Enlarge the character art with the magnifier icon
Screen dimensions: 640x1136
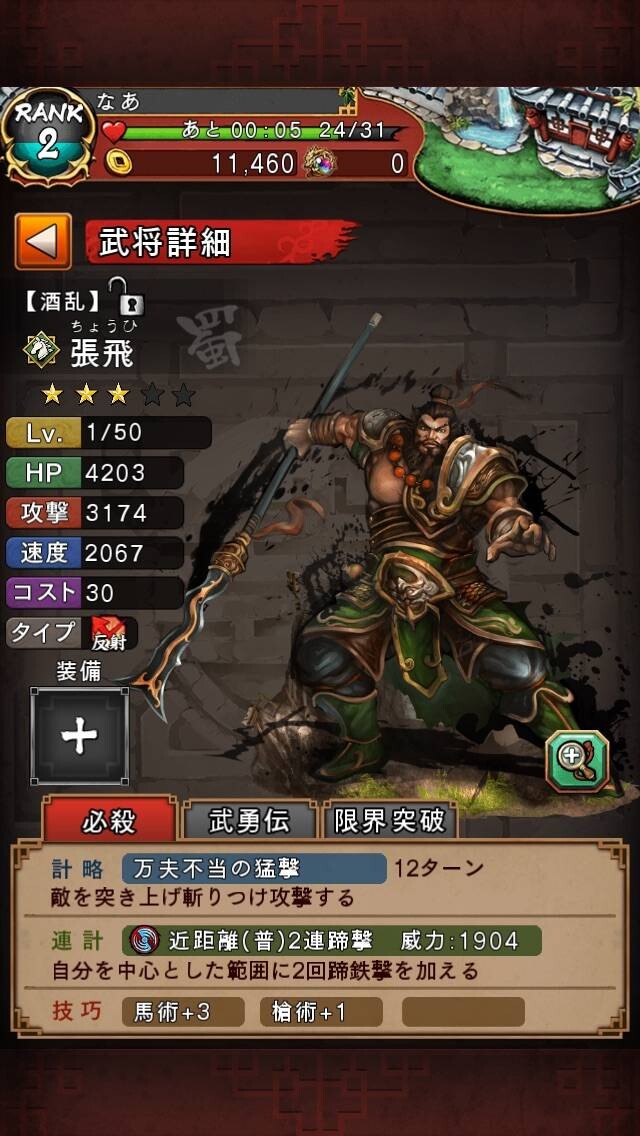point(577,761)
